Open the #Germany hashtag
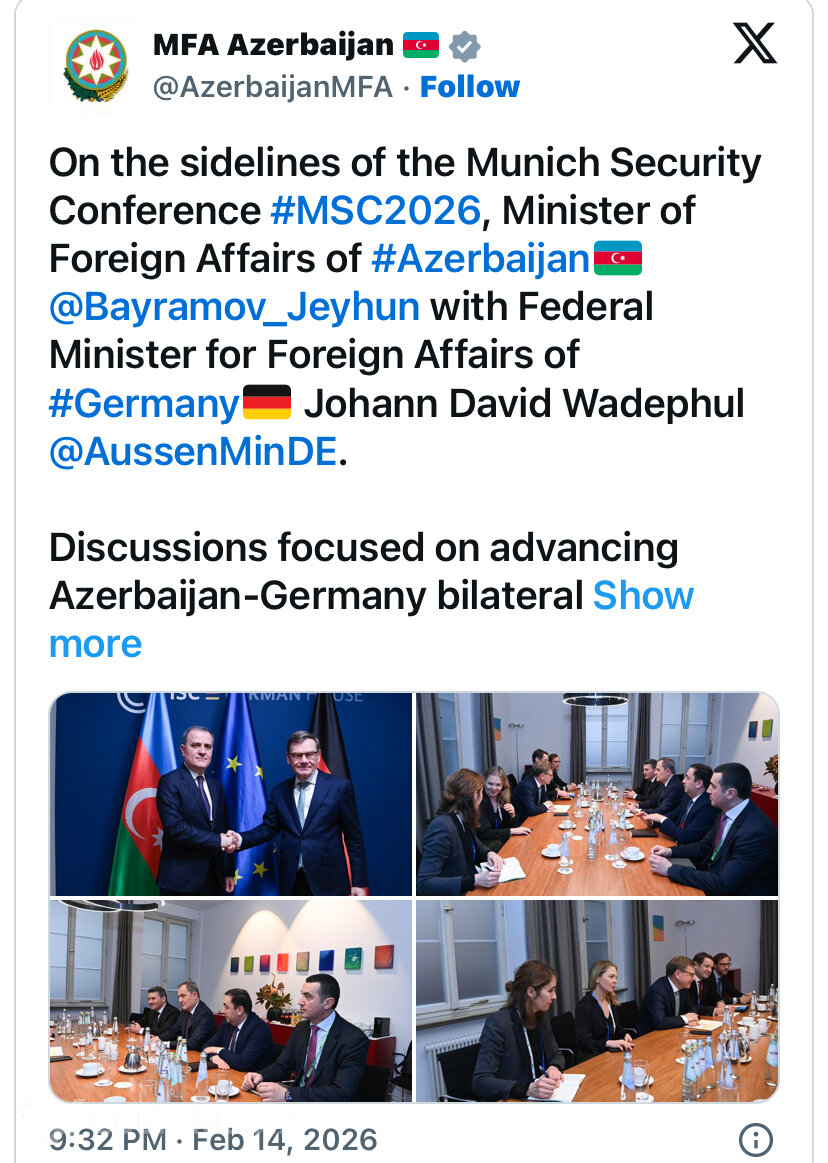 [144, 403]
